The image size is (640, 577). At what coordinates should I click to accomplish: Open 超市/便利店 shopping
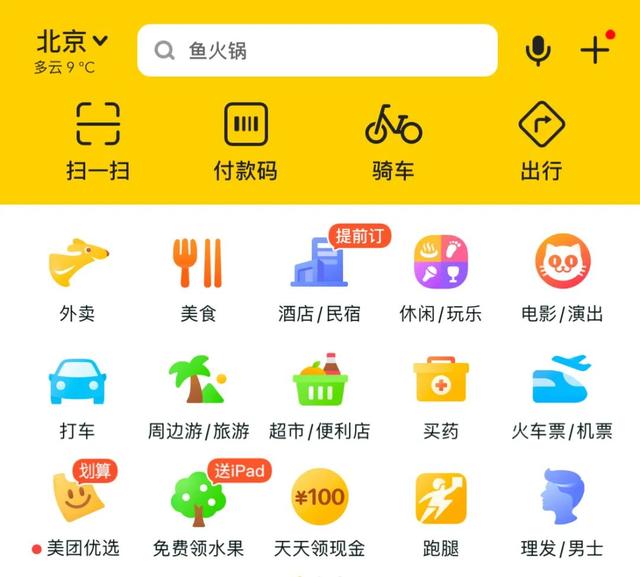click(319, 396)
